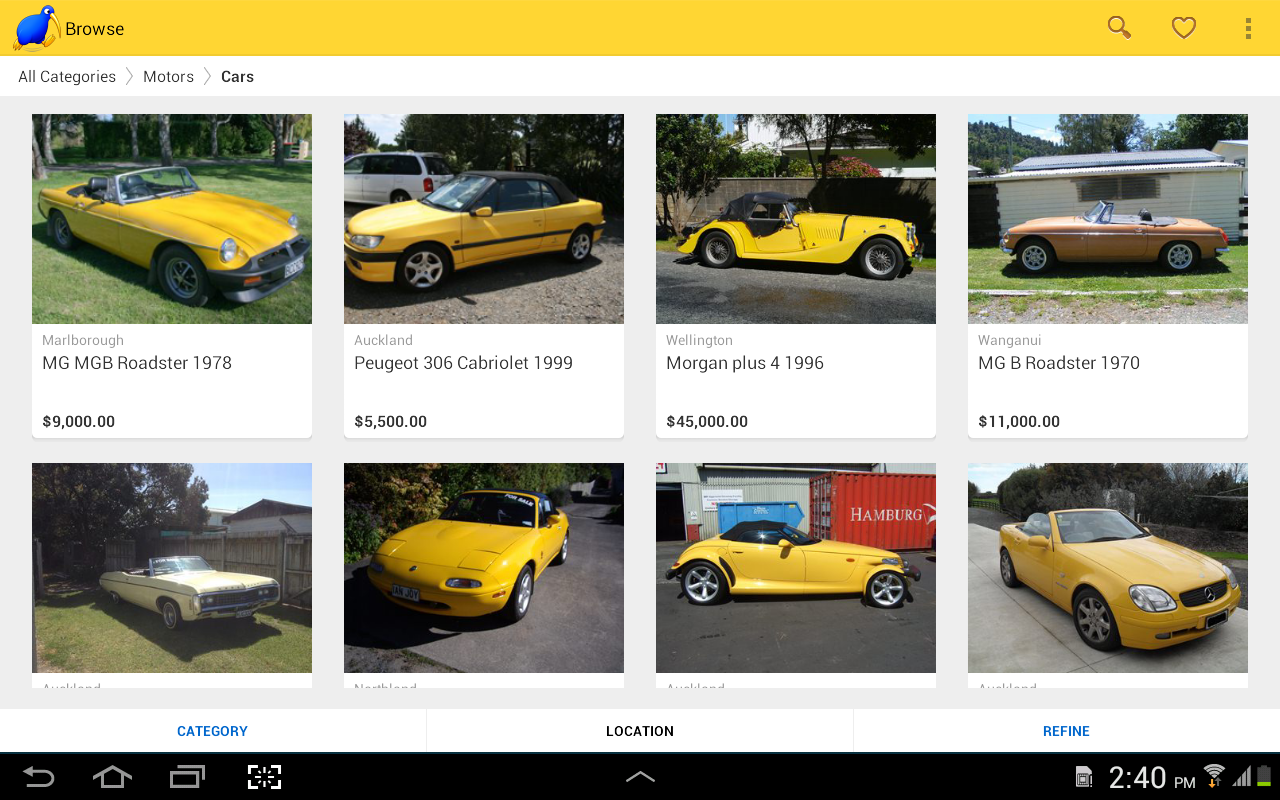View the MG B Roadster 1970 listing

tap(1108, 275)
